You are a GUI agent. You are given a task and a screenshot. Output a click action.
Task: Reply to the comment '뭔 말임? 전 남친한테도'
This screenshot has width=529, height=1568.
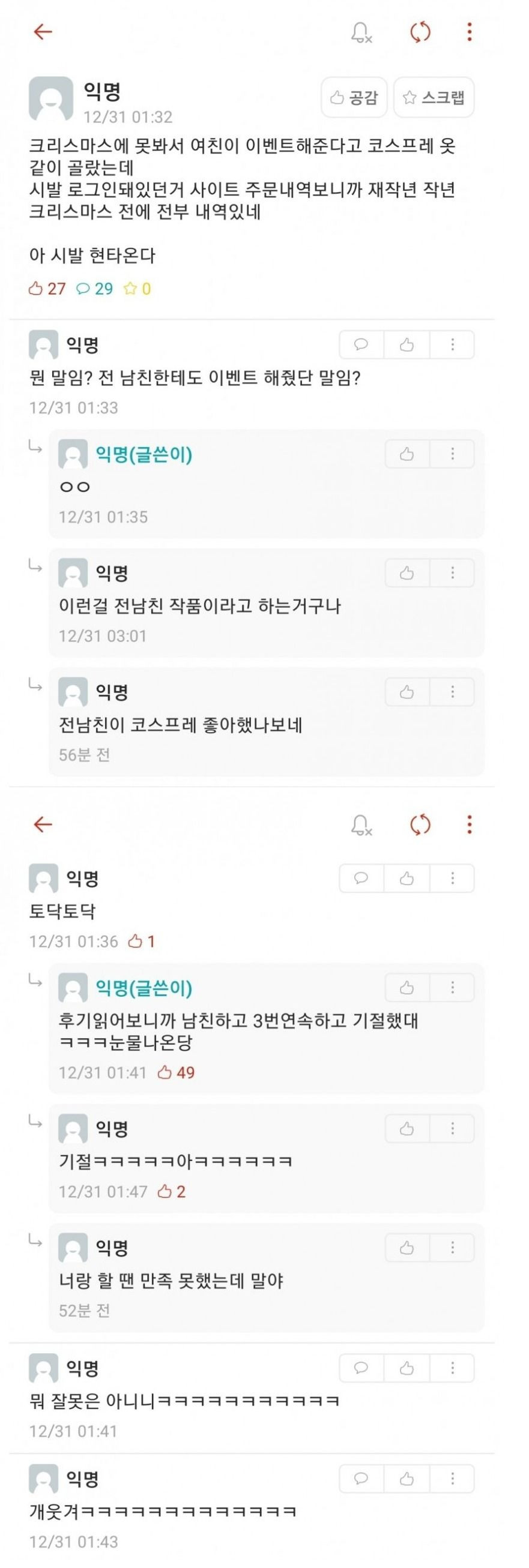pos(361,345)
